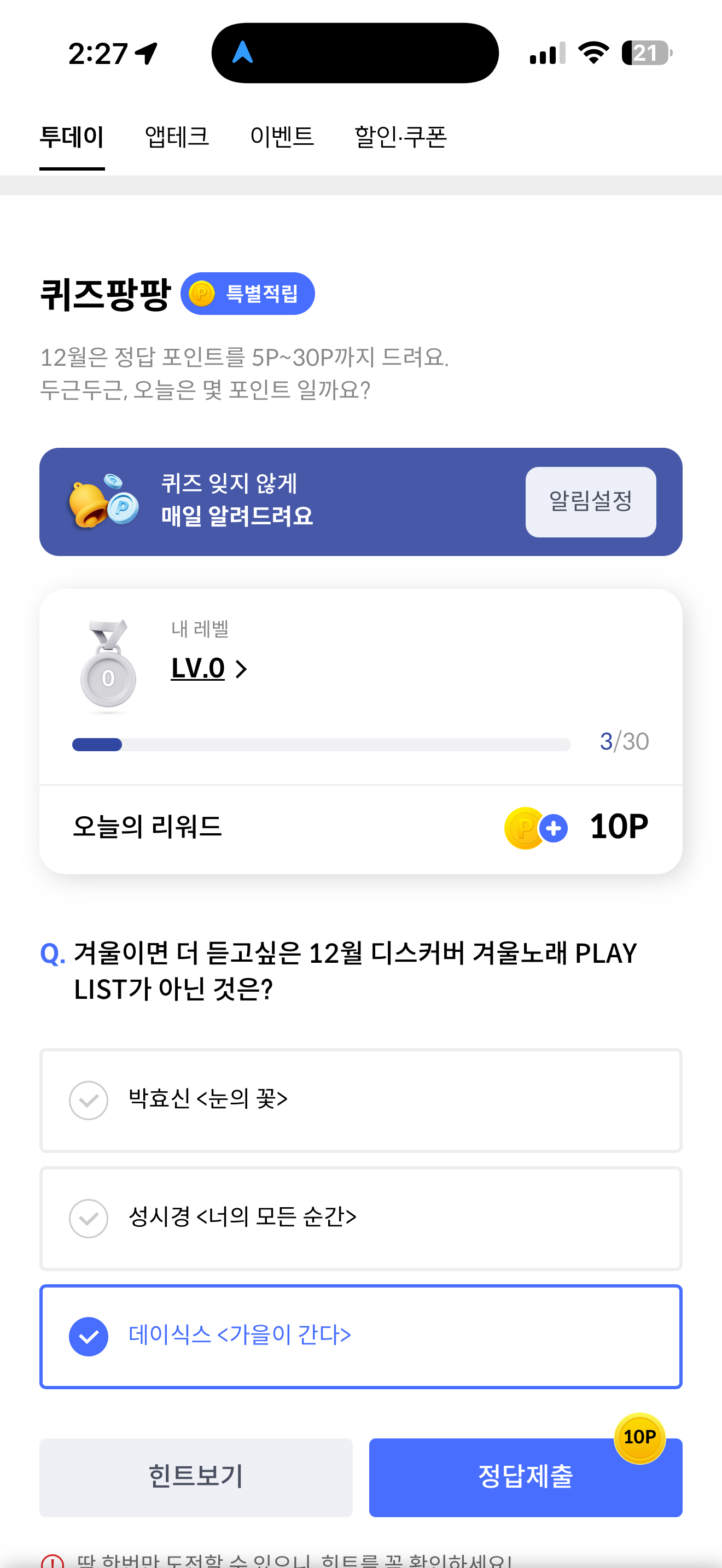
Task: Select the answer 데이식스 <가을이 간다>
Action: [x=361, y=1336]
